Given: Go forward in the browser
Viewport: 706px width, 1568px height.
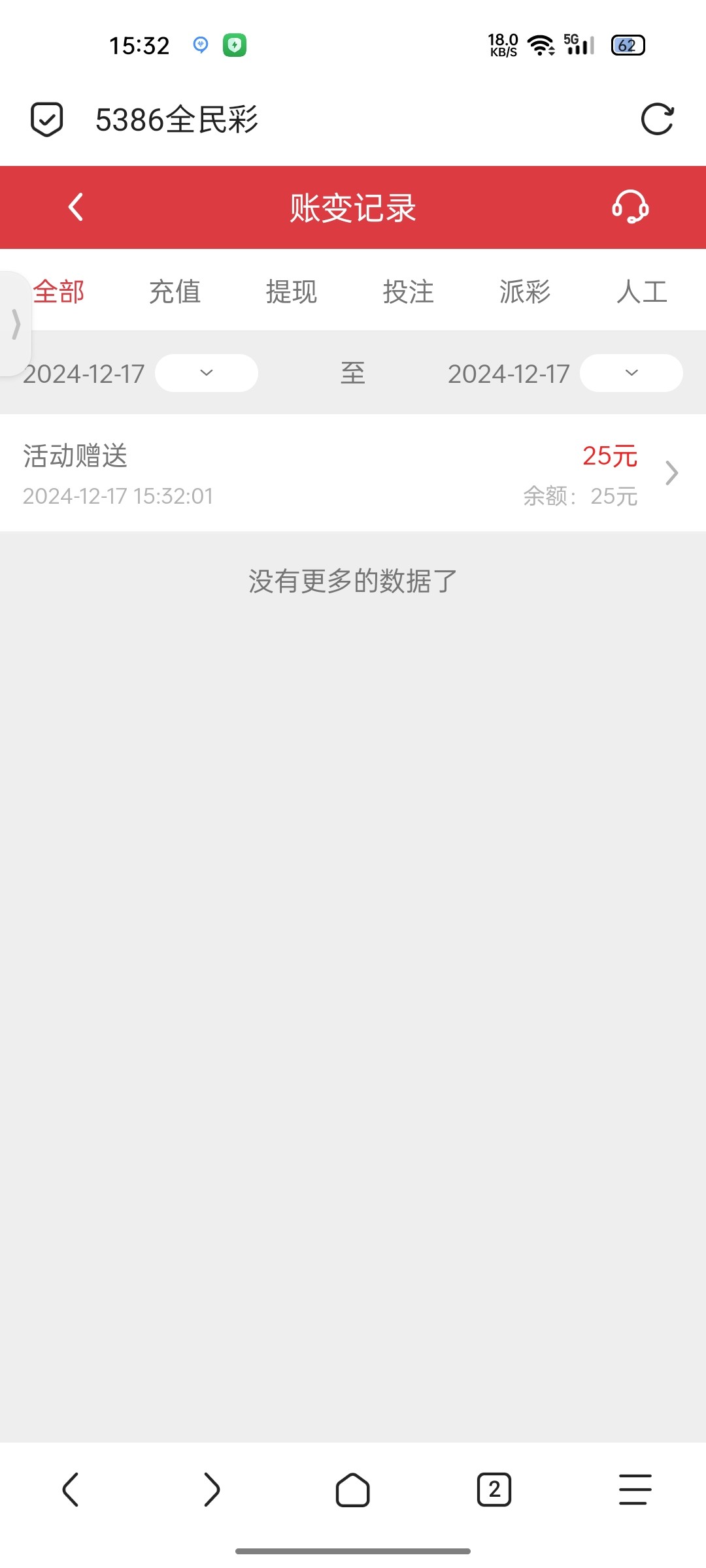Looking at the screenshot, I should (x=212, y=1490).
